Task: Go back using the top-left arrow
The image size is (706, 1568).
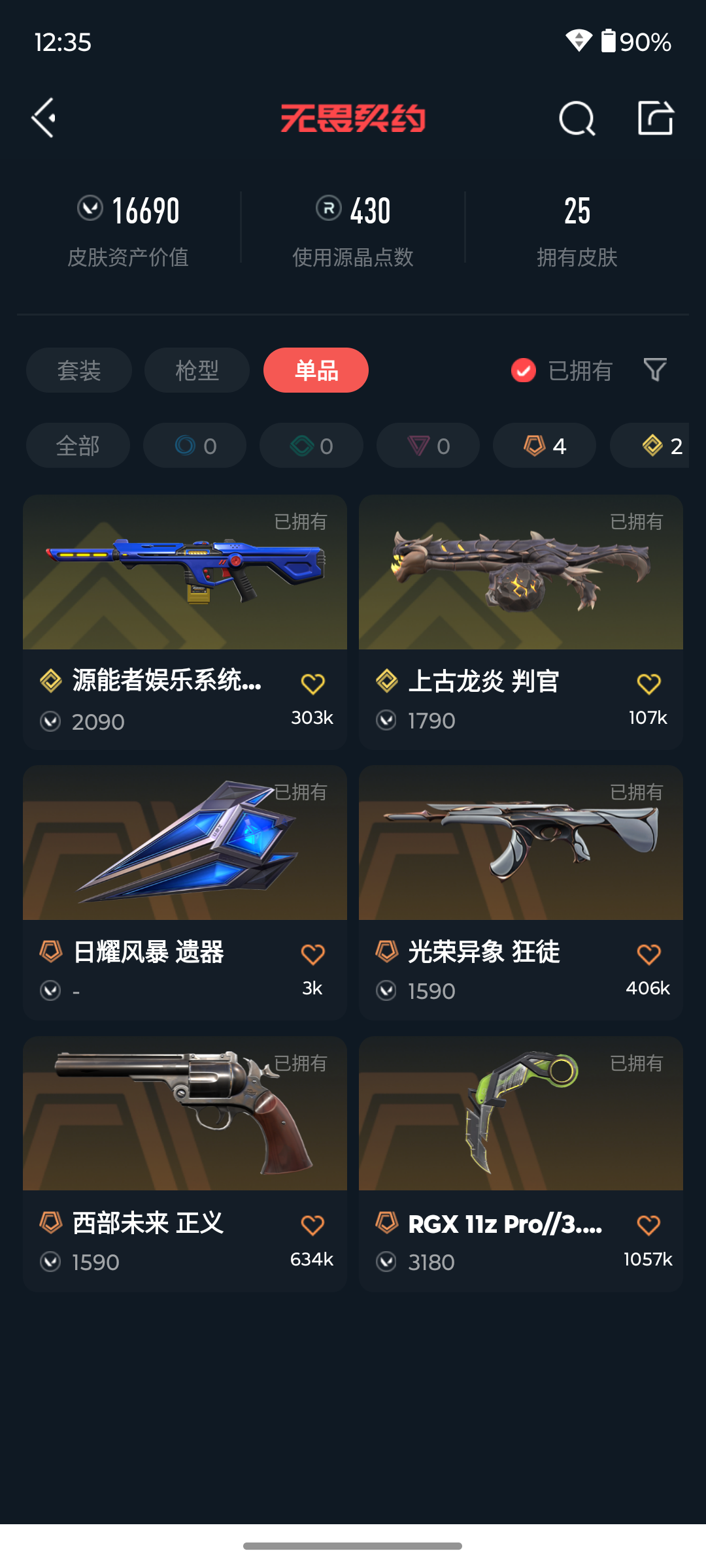Action: (44, 118)
